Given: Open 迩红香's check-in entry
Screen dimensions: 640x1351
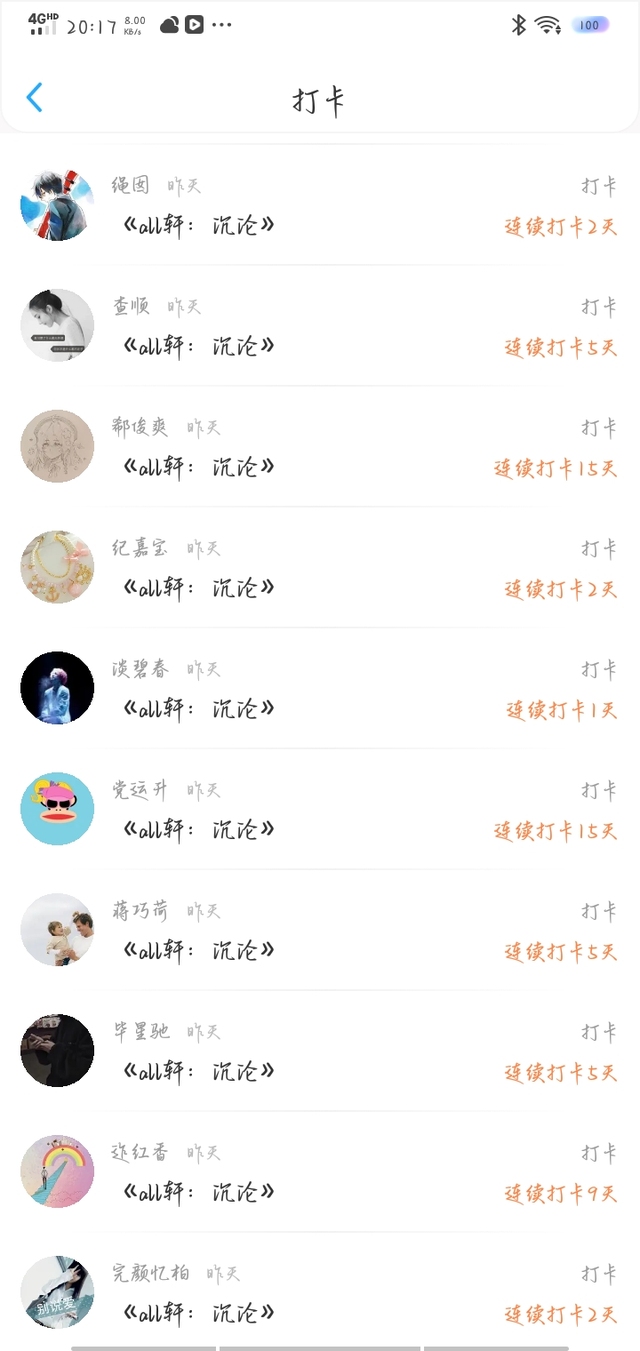Looking at the screenshot, I should point(320,1174).
